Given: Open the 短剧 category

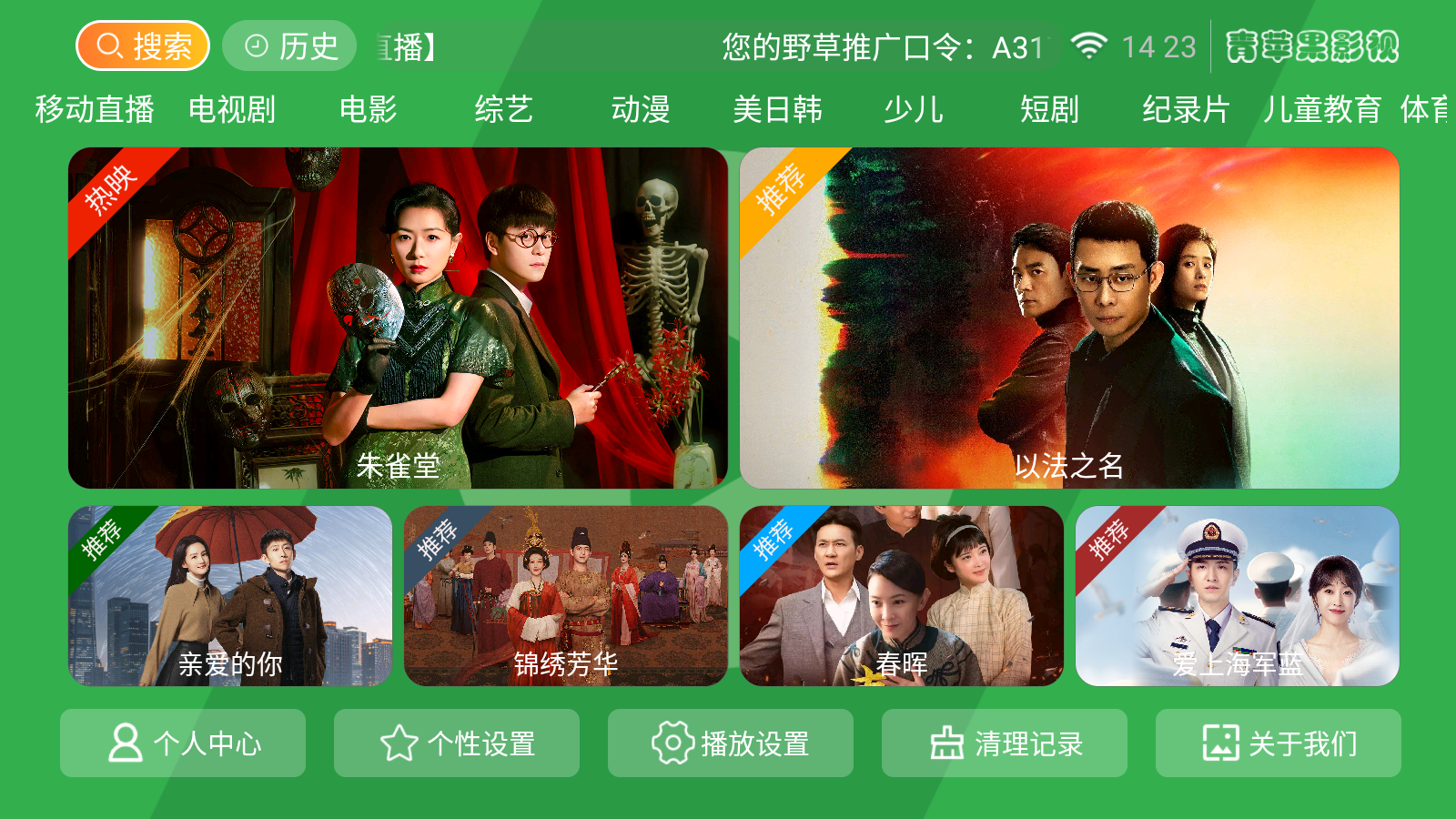Looking at the screenshot, I should (1049, 110).
